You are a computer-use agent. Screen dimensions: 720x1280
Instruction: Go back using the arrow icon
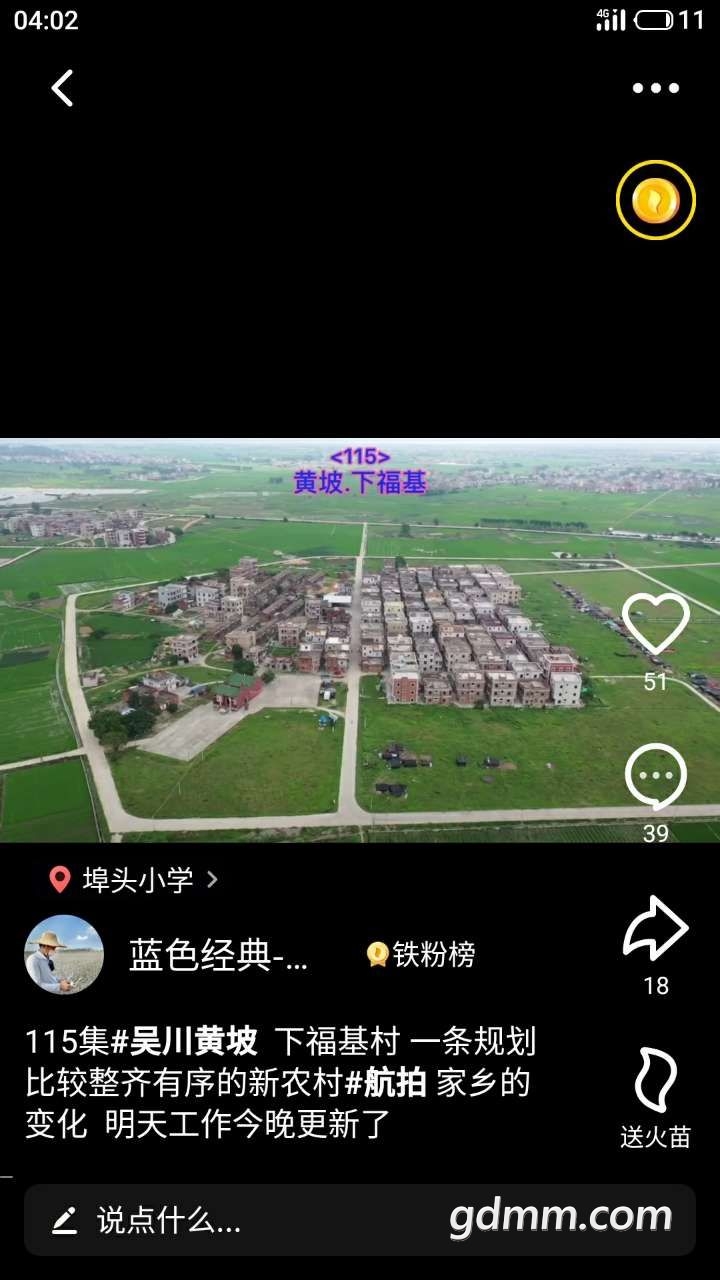point(62,88)
